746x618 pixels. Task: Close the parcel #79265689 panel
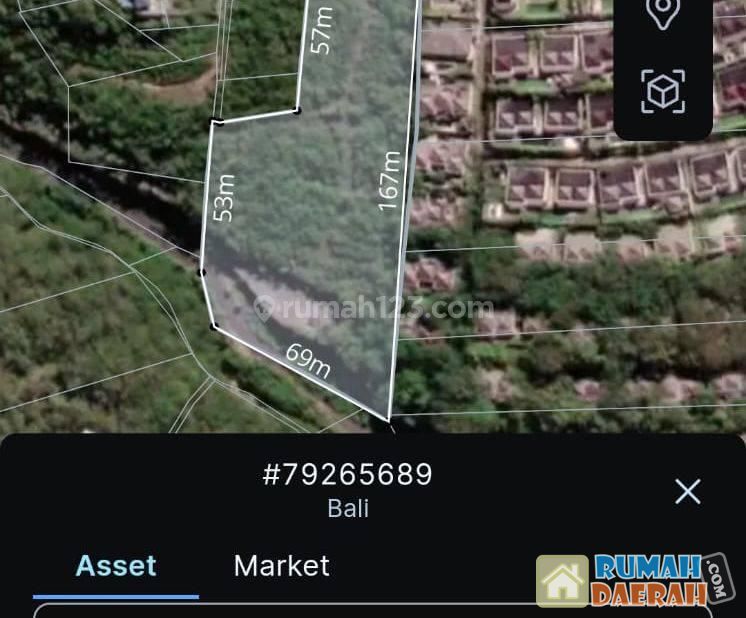click(687, 491)
